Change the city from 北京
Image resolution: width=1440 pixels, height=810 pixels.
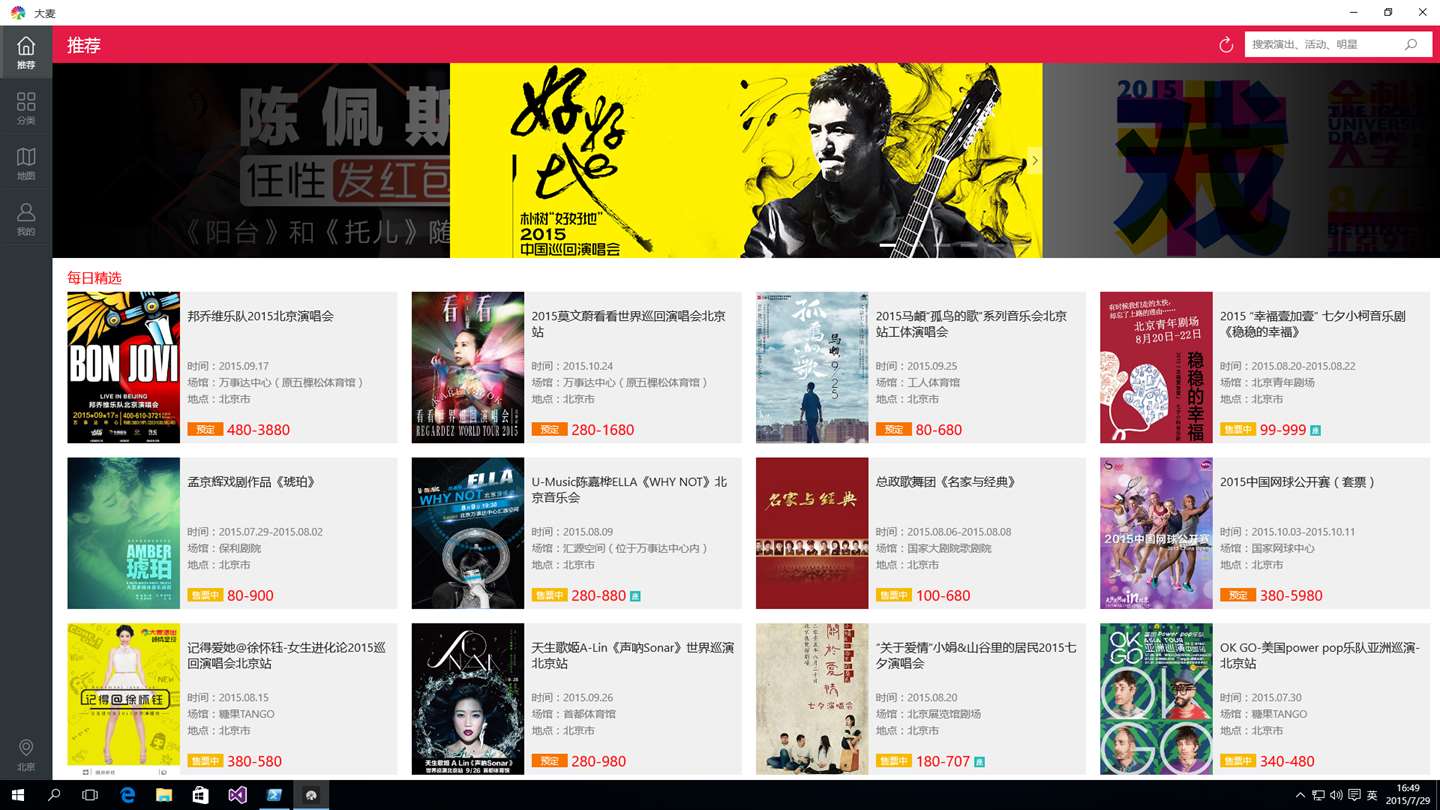click(x=26, y=755)
